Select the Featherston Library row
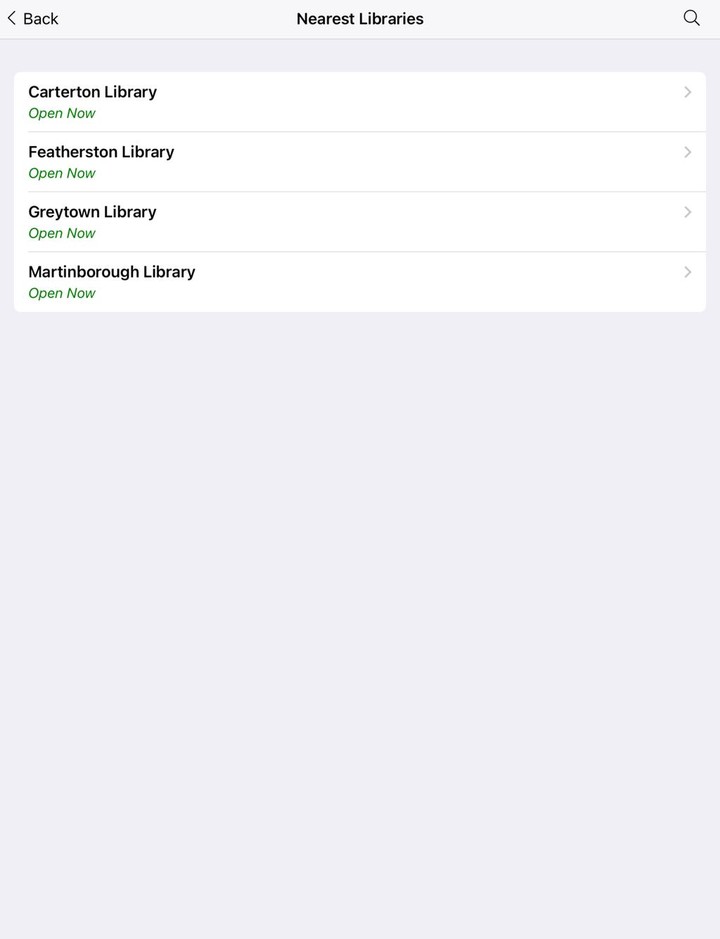The width and height of the screenshot is (720, 939). (x=359, y=162)
